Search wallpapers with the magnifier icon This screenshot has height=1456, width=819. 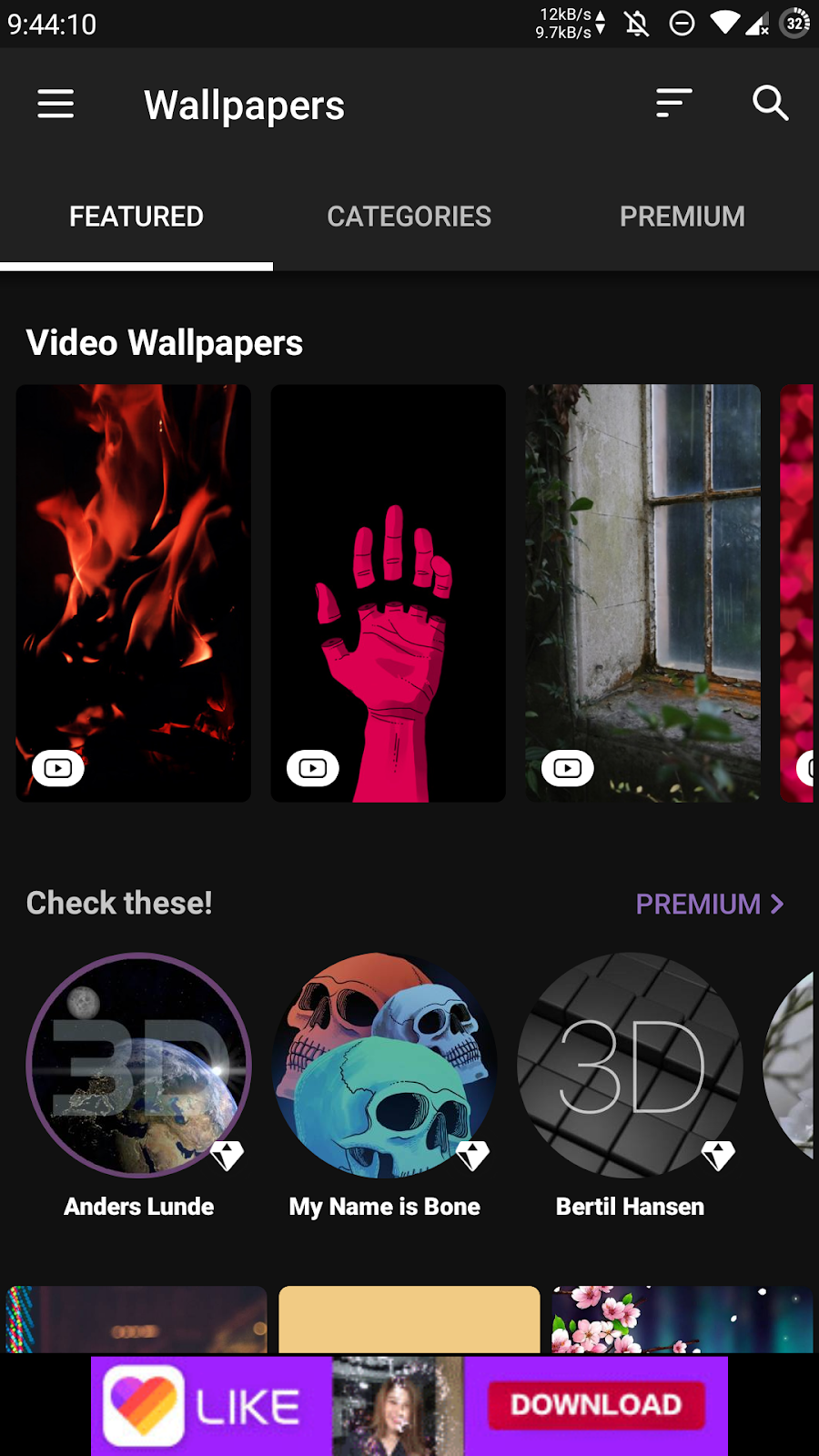pos(770,104)
